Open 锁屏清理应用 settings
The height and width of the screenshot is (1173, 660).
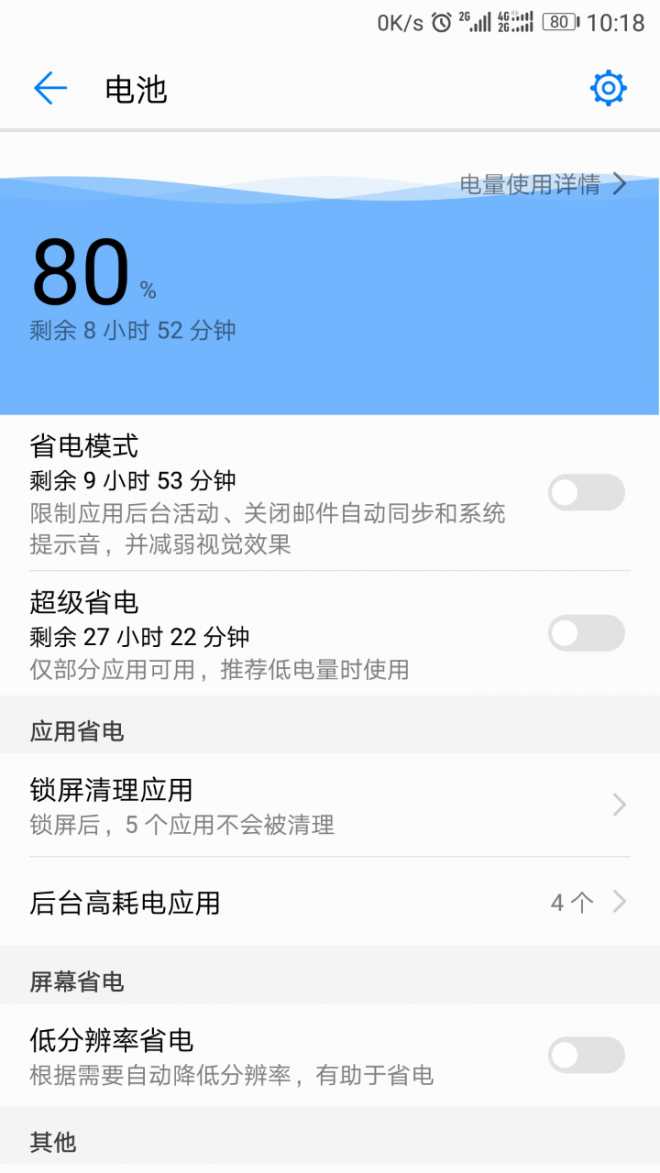(330, 806)
